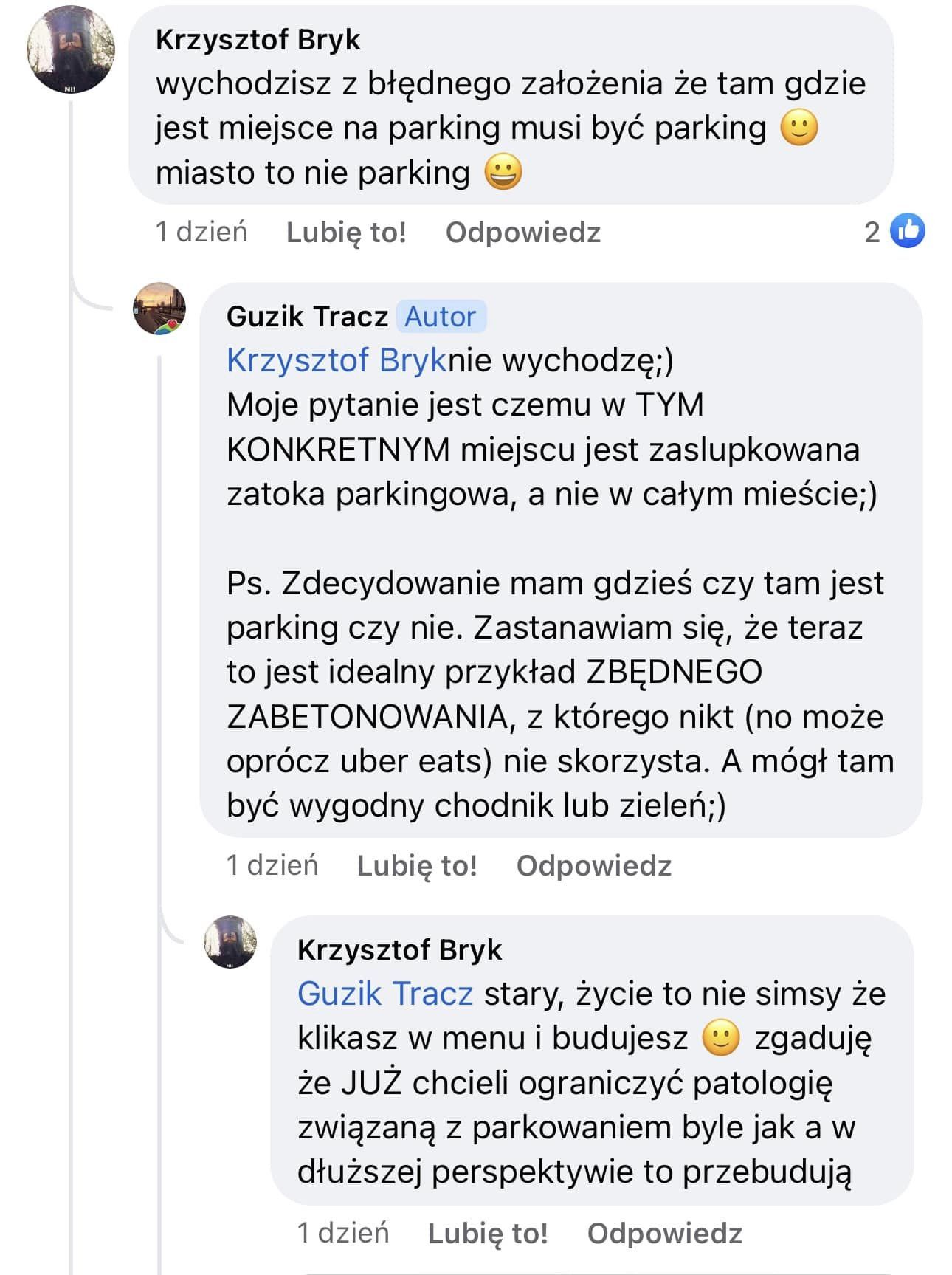Viewport: 952px width, 1275px height.
Task: Like Krzysztof Bryk's comment about miasto to nie parking
Action: 346,233
